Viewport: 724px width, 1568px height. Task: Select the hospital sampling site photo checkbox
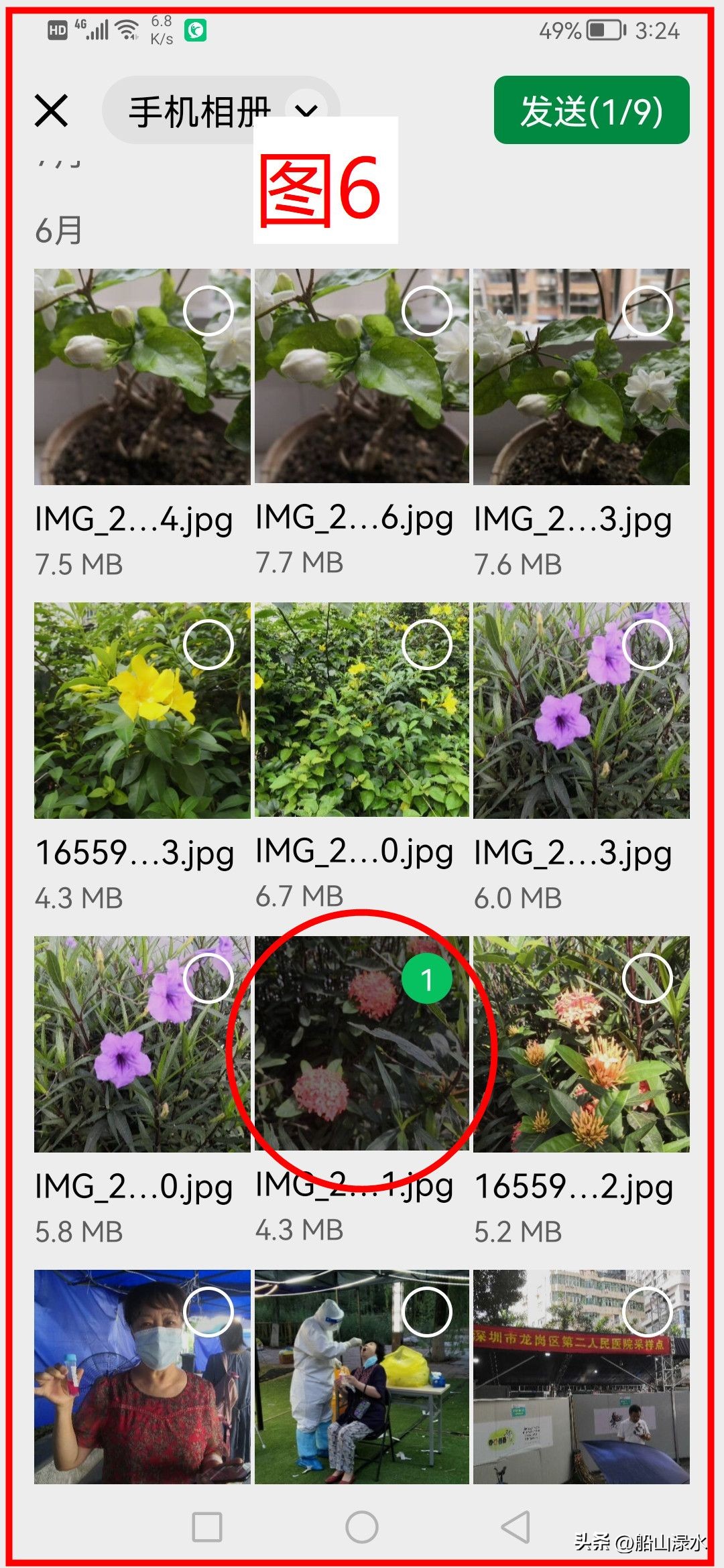pyautogui.click(x=646, y=1312)
